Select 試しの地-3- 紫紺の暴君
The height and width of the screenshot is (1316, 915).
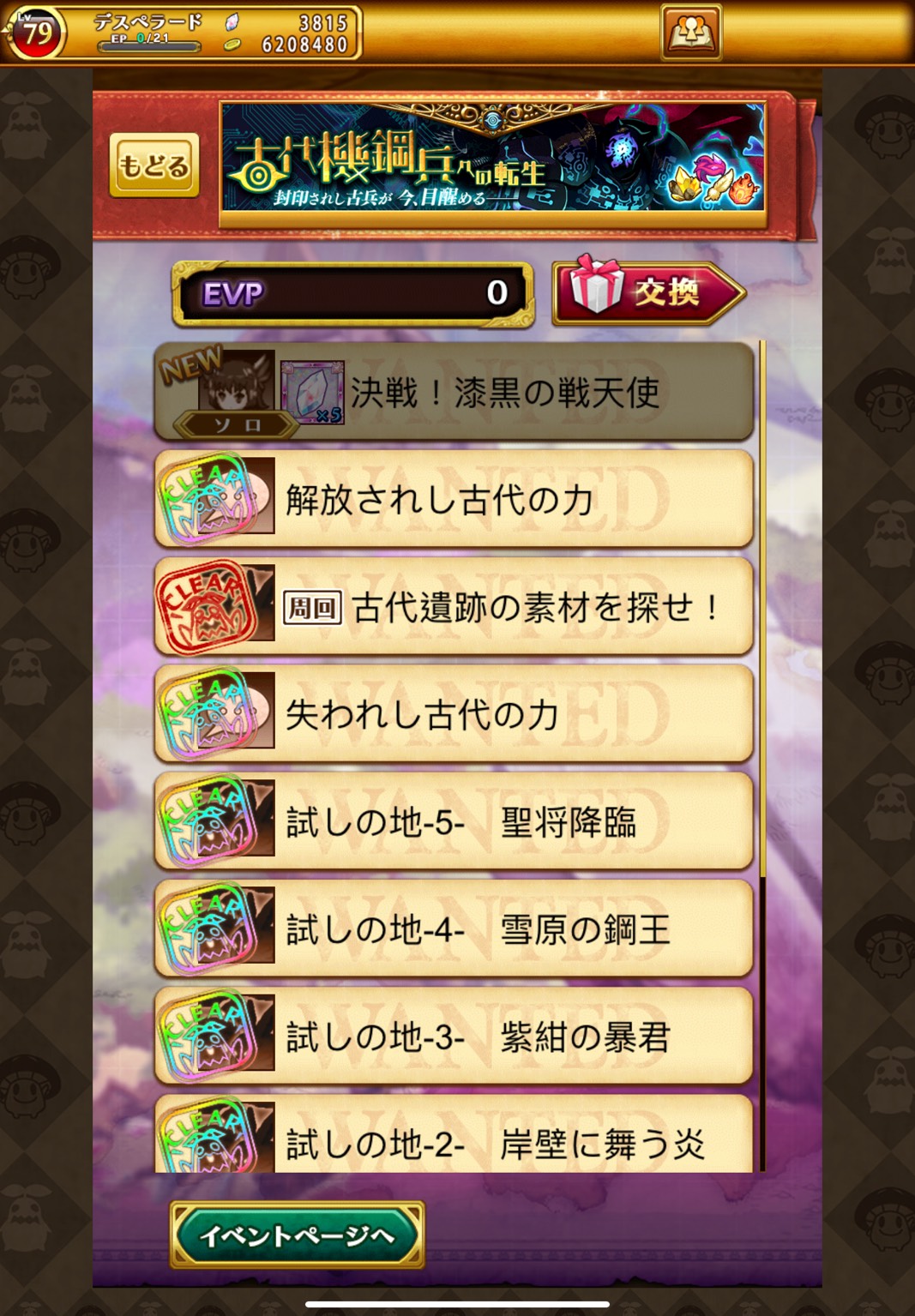click(454, 1036)
